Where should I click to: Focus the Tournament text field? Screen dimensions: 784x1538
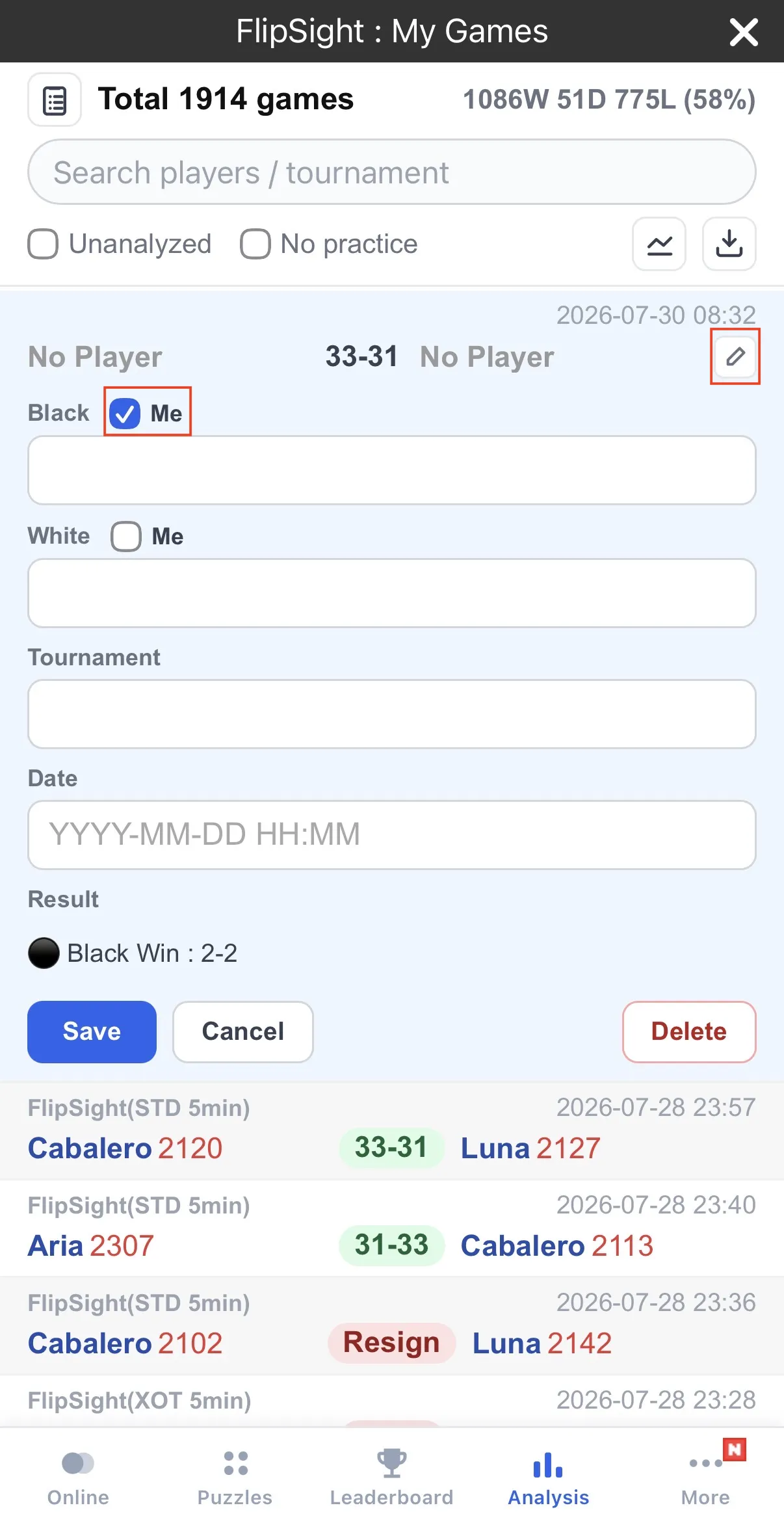pyautogui.click(x=392, y=714)
